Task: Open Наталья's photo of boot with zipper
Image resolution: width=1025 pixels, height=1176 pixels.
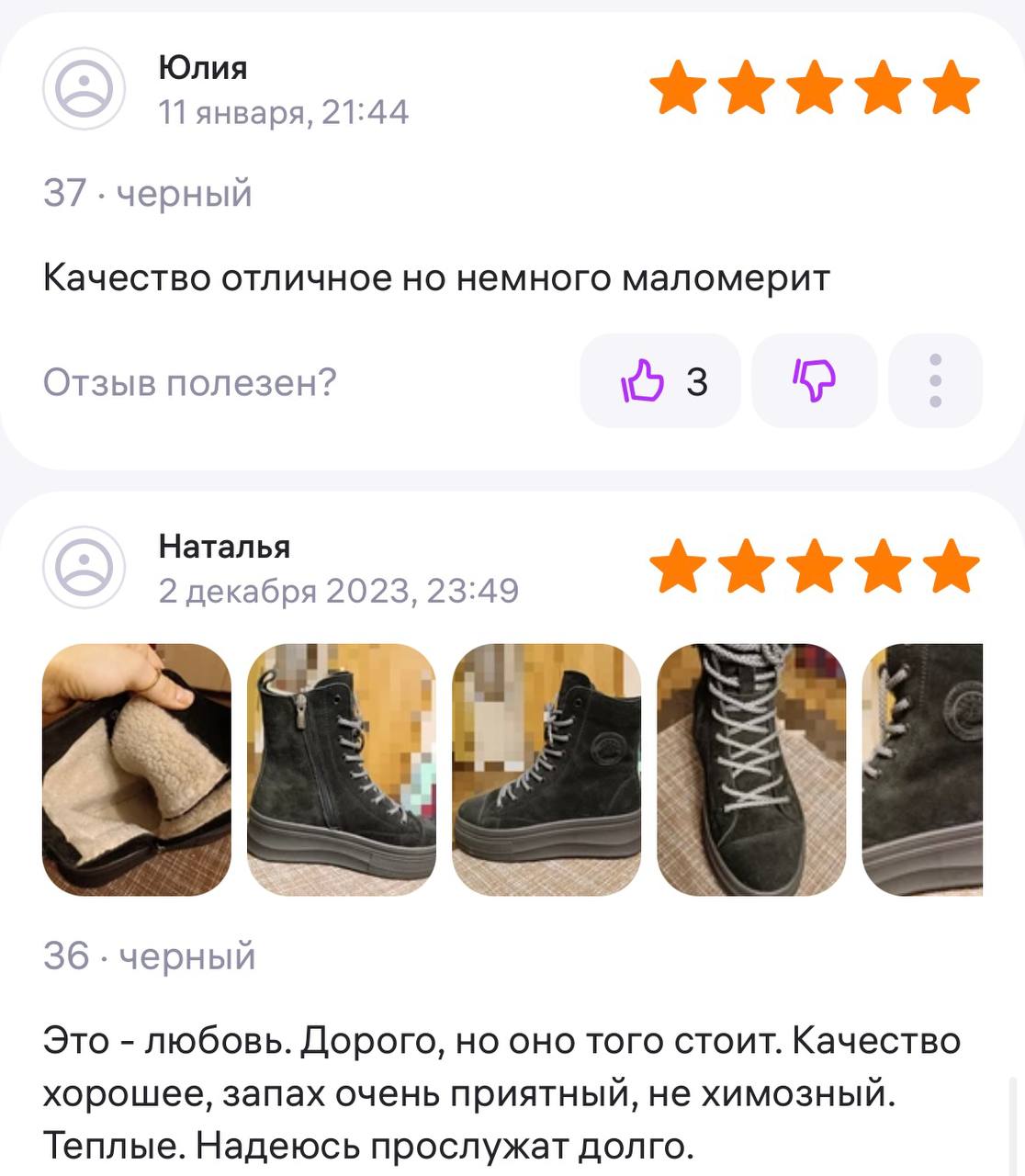Action: click(342, 770)
